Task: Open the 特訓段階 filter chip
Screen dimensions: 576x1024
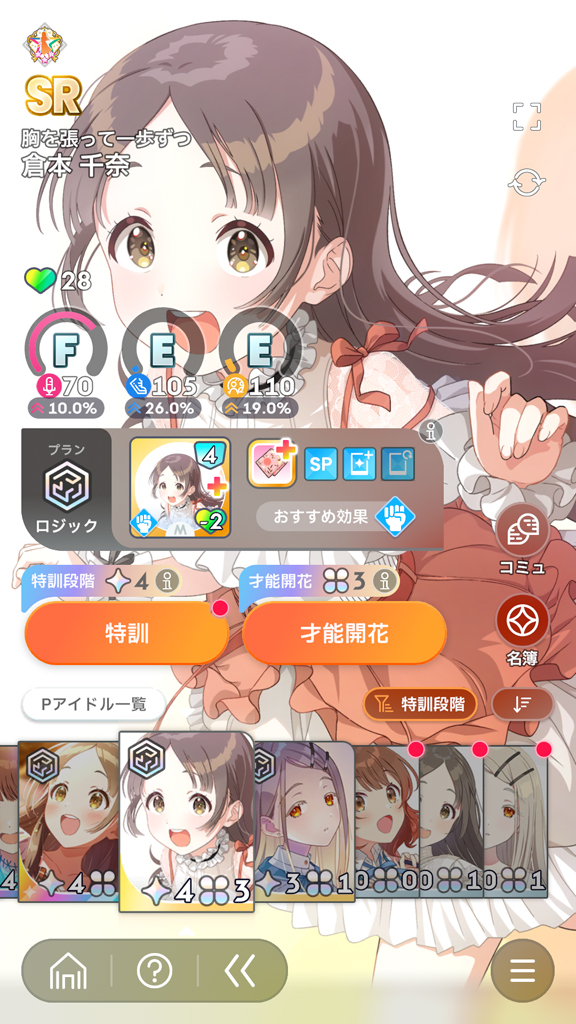Action: [420, 704]
